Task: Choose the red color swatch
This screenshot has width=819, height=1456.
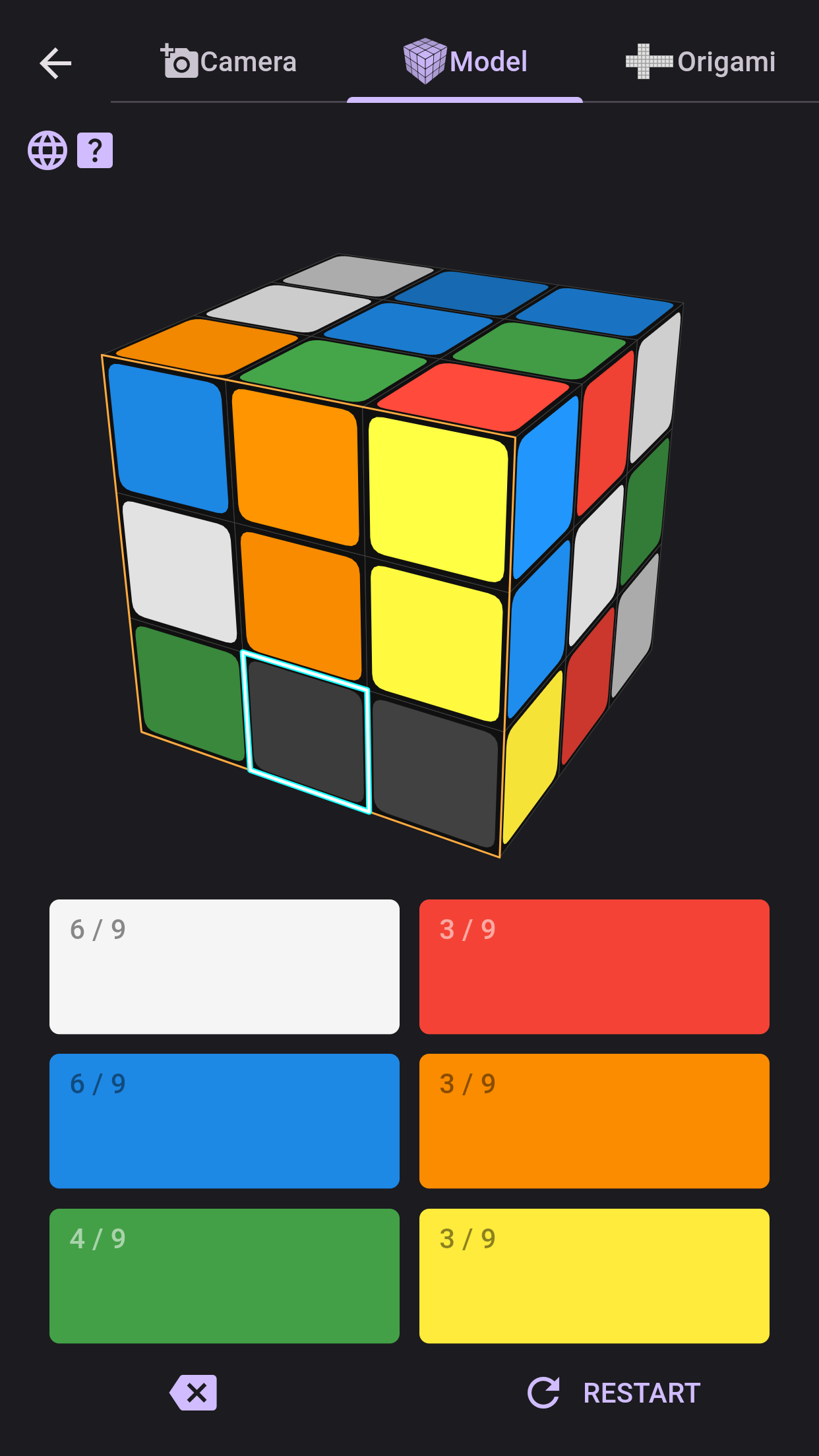Action: pos(594,966)
